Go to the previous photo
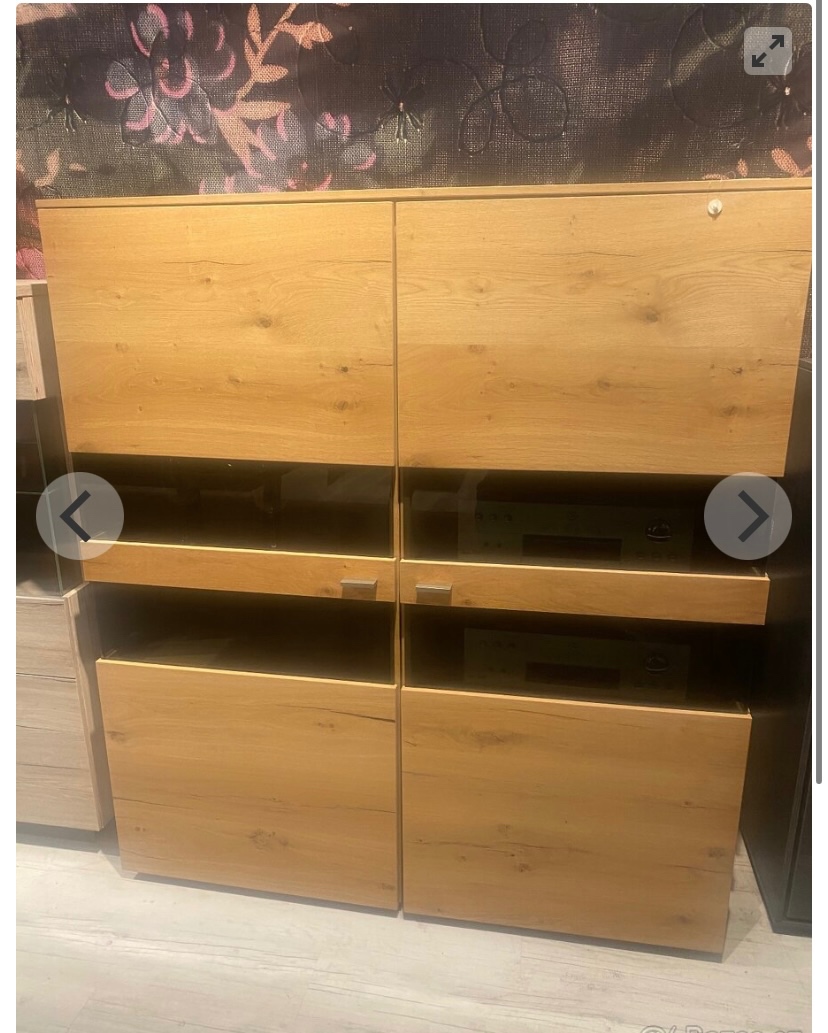The width and height of the screenshot is (828, 1033). pyautogui.click(x=79, y=516)
